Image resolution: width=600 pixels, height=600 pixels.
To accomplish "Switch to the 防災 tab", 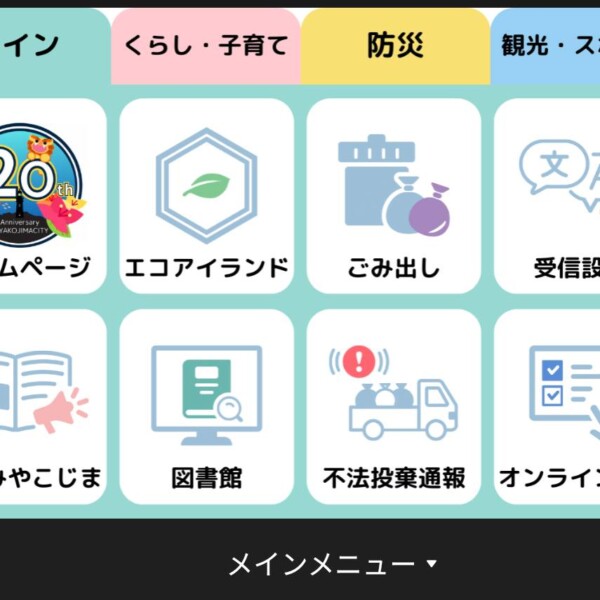I will tap(395, 46).
